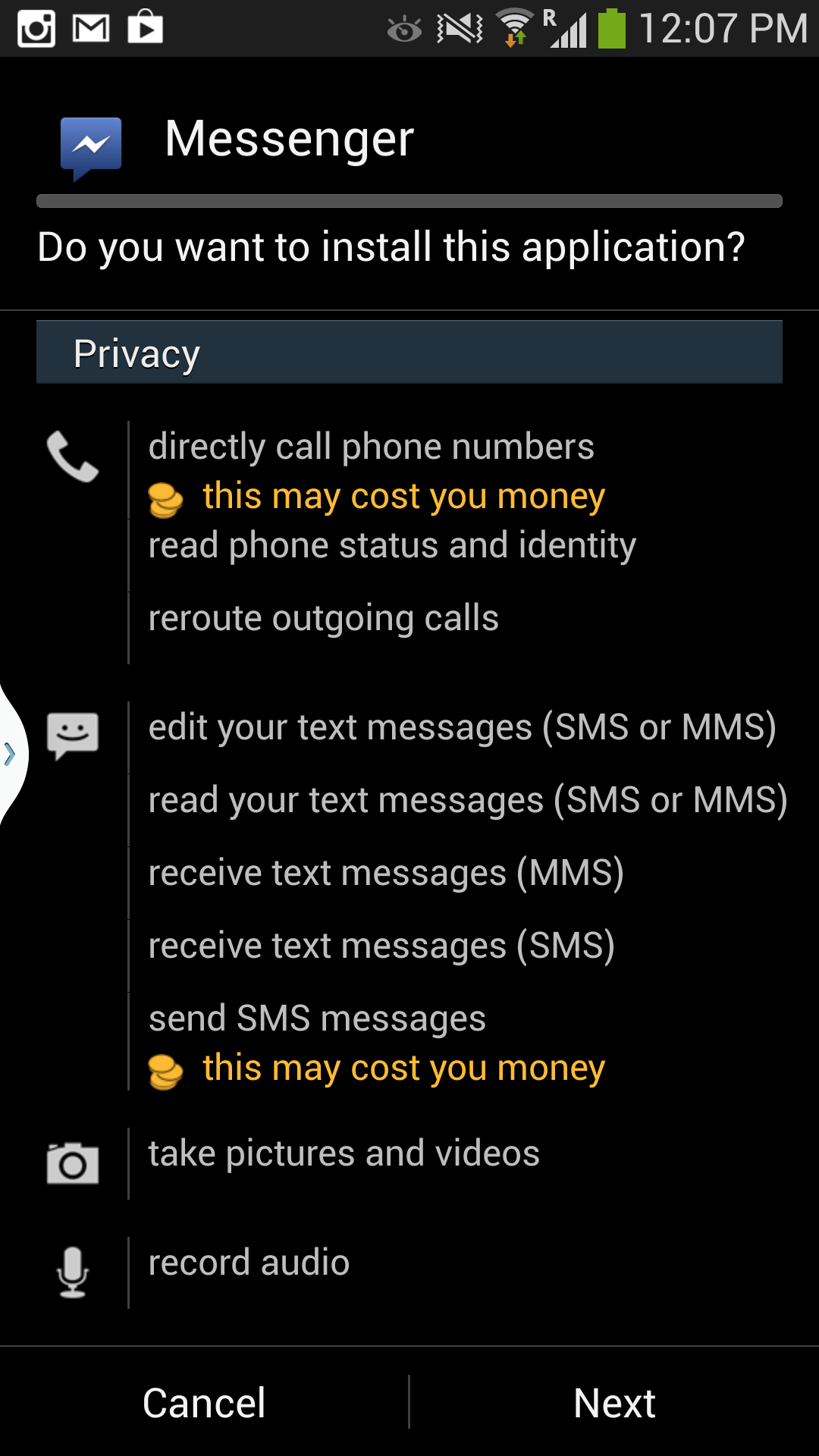Cancel the Messenger installation
Image resolution: width=819 pixels, height=1456 pixels.
[204, 1402]
